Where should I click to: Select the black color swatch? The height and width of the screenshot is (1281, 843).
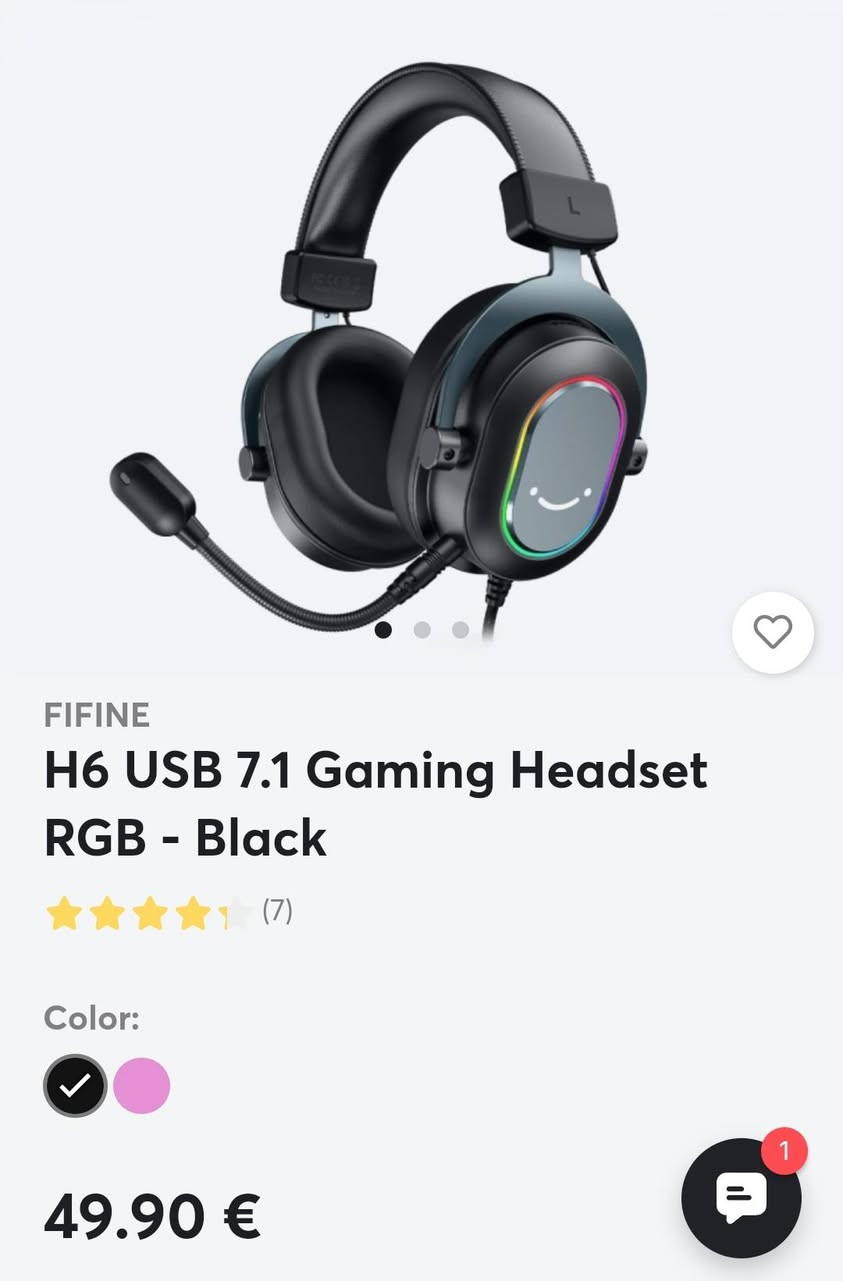75,1086
